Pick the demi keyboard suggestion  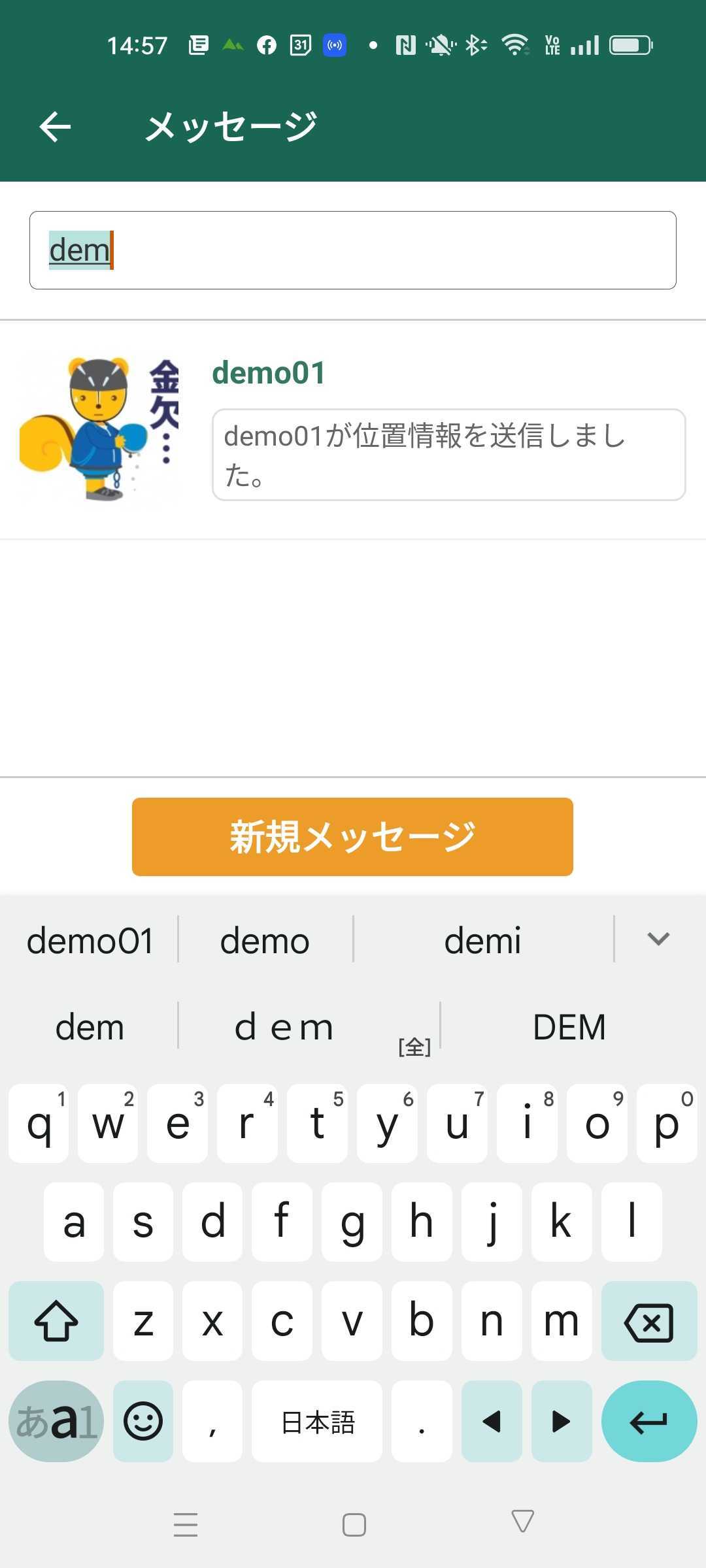[x=483, y=941]
